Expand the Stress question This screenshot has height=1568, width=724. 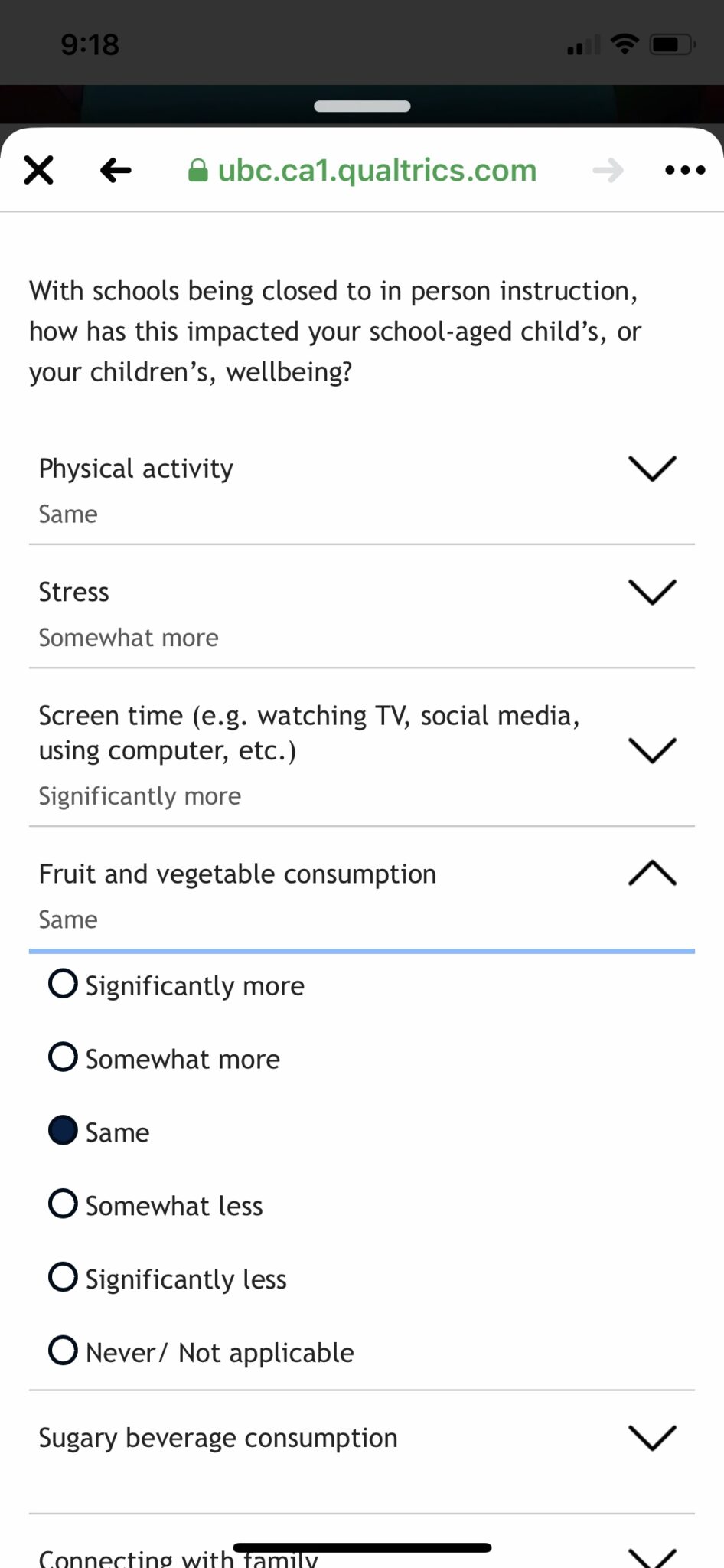651,592
